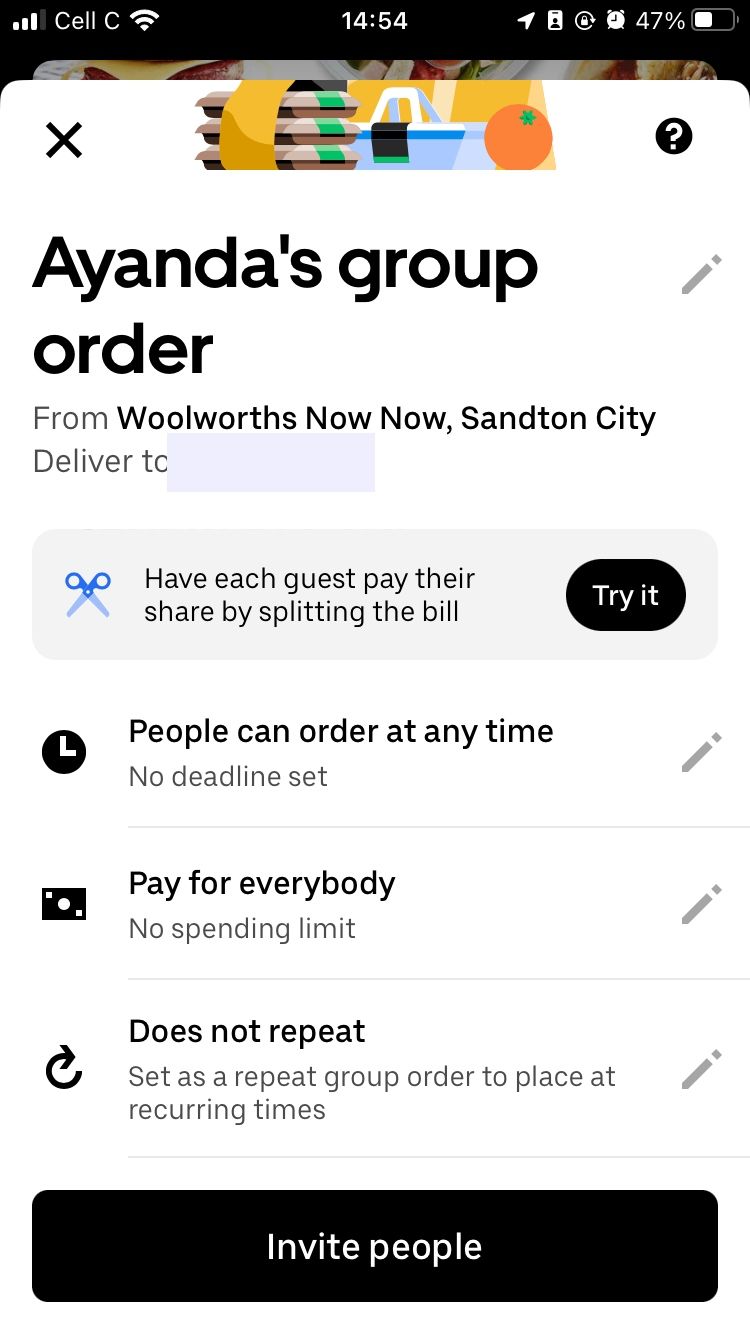The image size is (750, 1334).
Task: Click the help question mark icon
Action: 674,136
